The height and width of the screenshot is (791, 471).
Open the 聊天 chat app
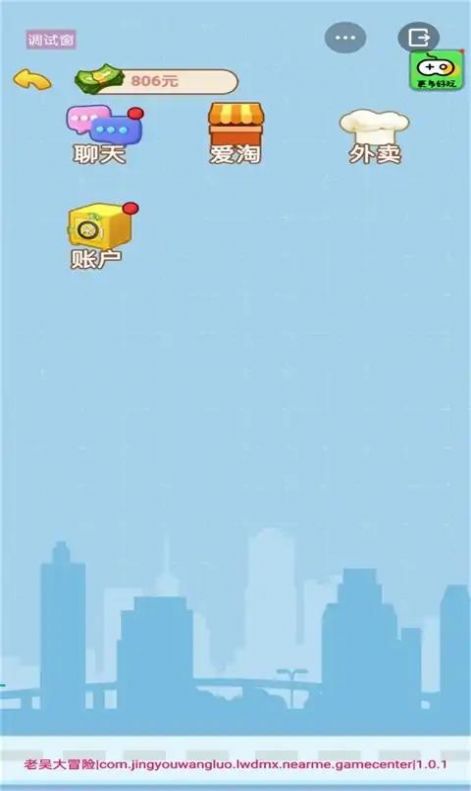(104, 135)
